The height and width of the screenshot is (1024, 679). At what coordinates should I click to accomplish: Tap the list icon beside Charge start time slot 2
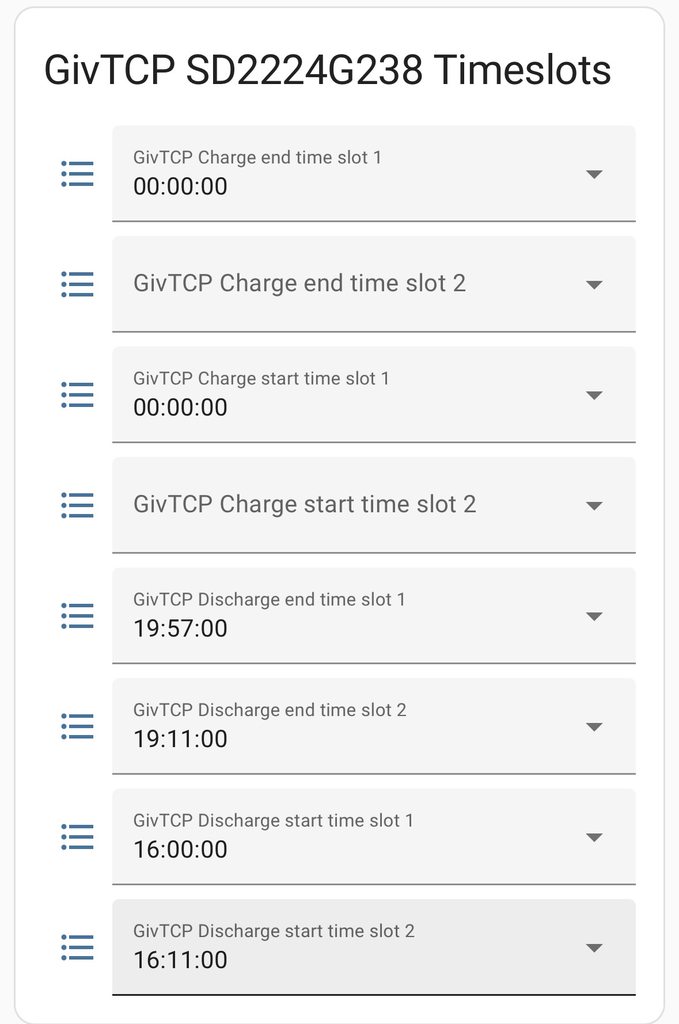pyautogui.click(x=78, y=505)
